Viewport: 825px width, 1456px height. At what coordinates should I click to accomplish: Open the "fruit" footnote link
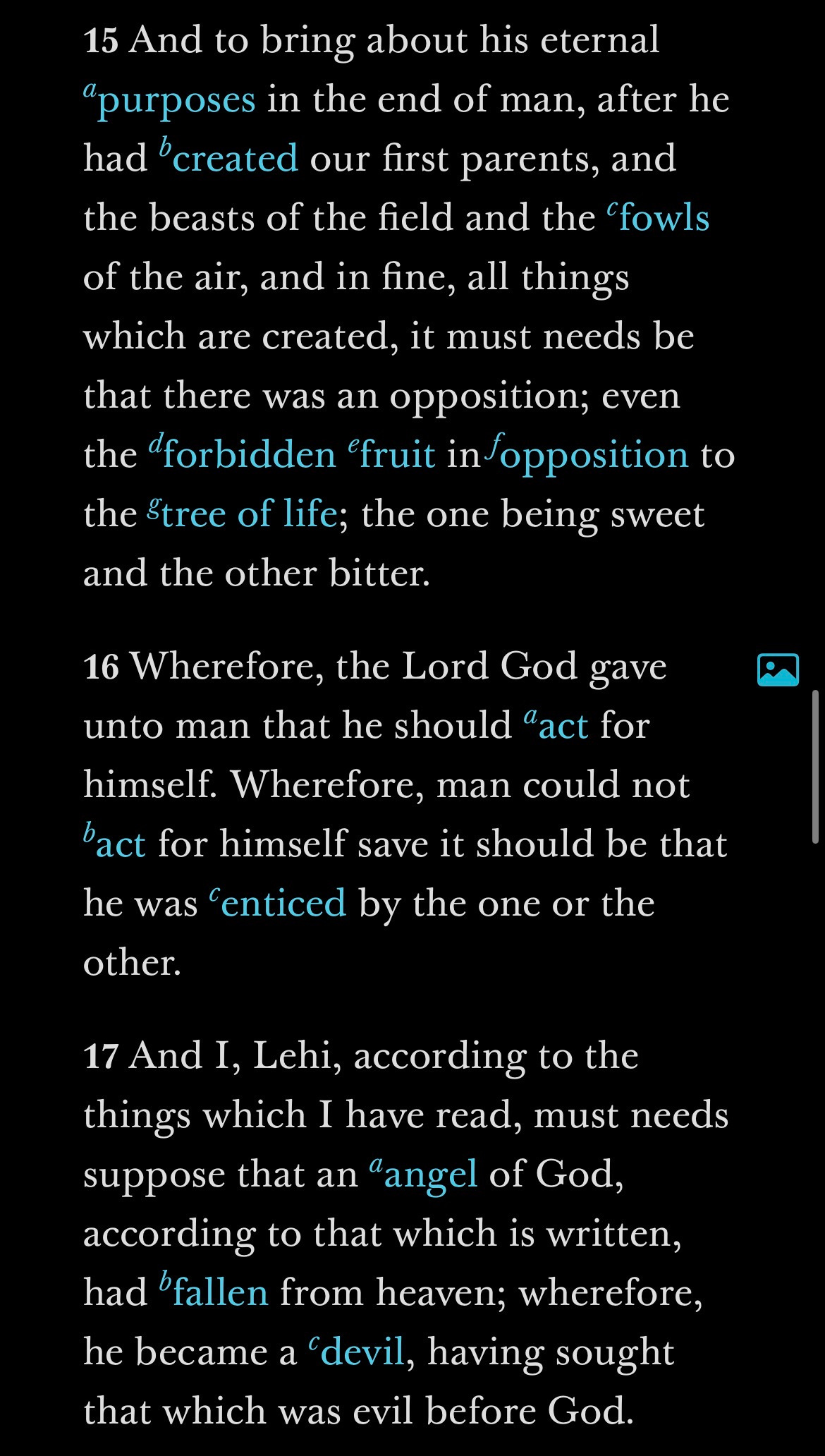coord(397,455)
